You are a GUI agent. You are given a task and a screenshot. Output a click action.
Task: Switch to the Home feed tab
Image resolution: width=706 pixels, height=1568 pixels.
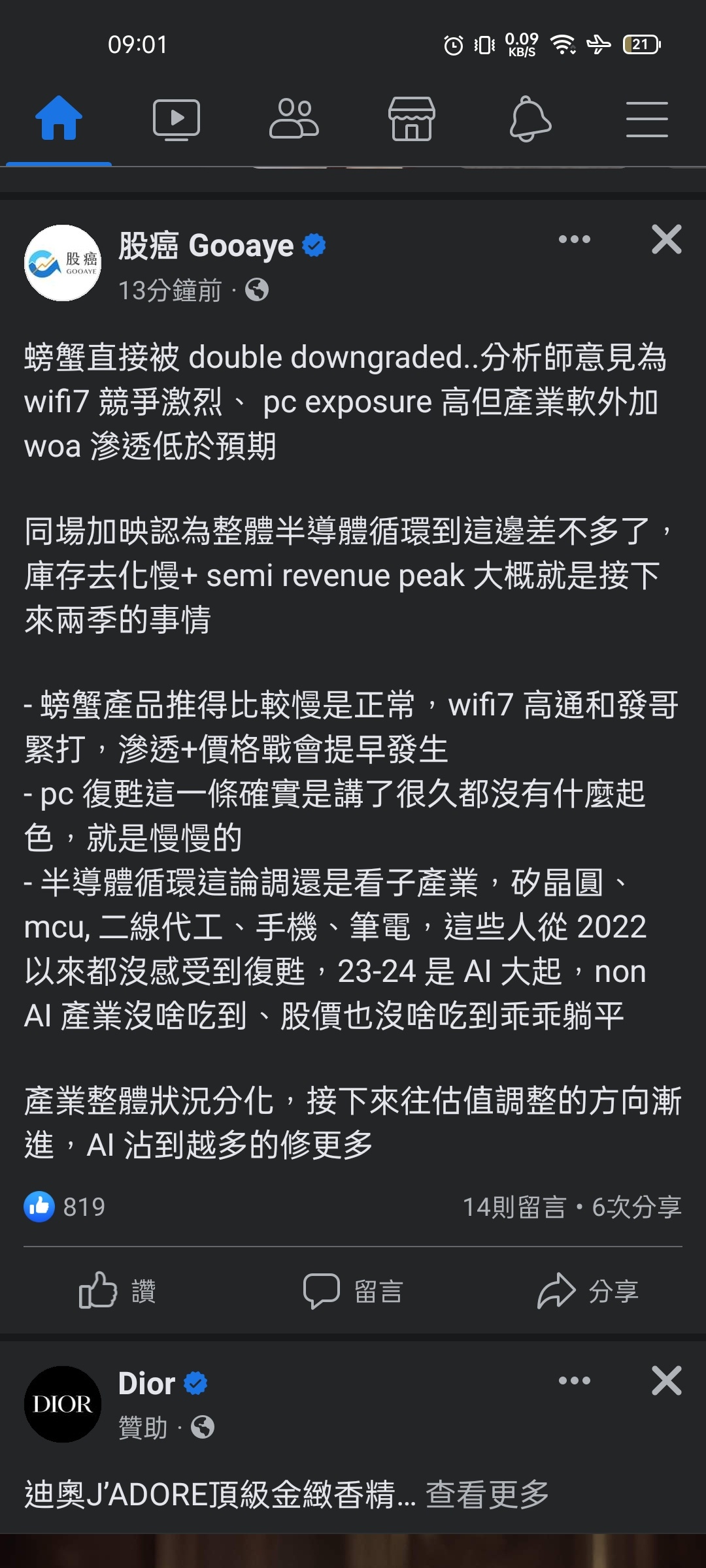(59, 119)
